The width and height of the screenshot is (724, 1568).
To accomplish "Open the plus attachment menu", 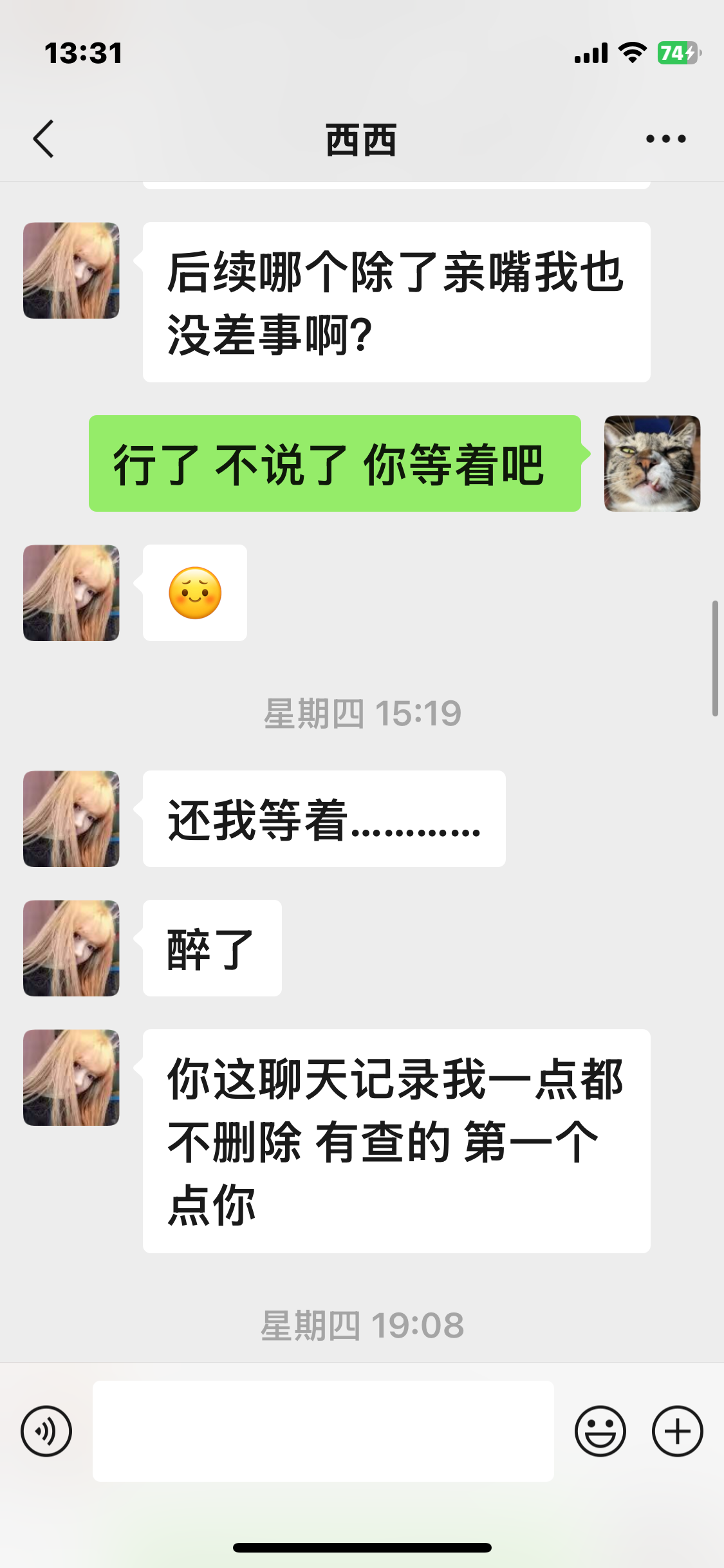I will click(677, 1431).
